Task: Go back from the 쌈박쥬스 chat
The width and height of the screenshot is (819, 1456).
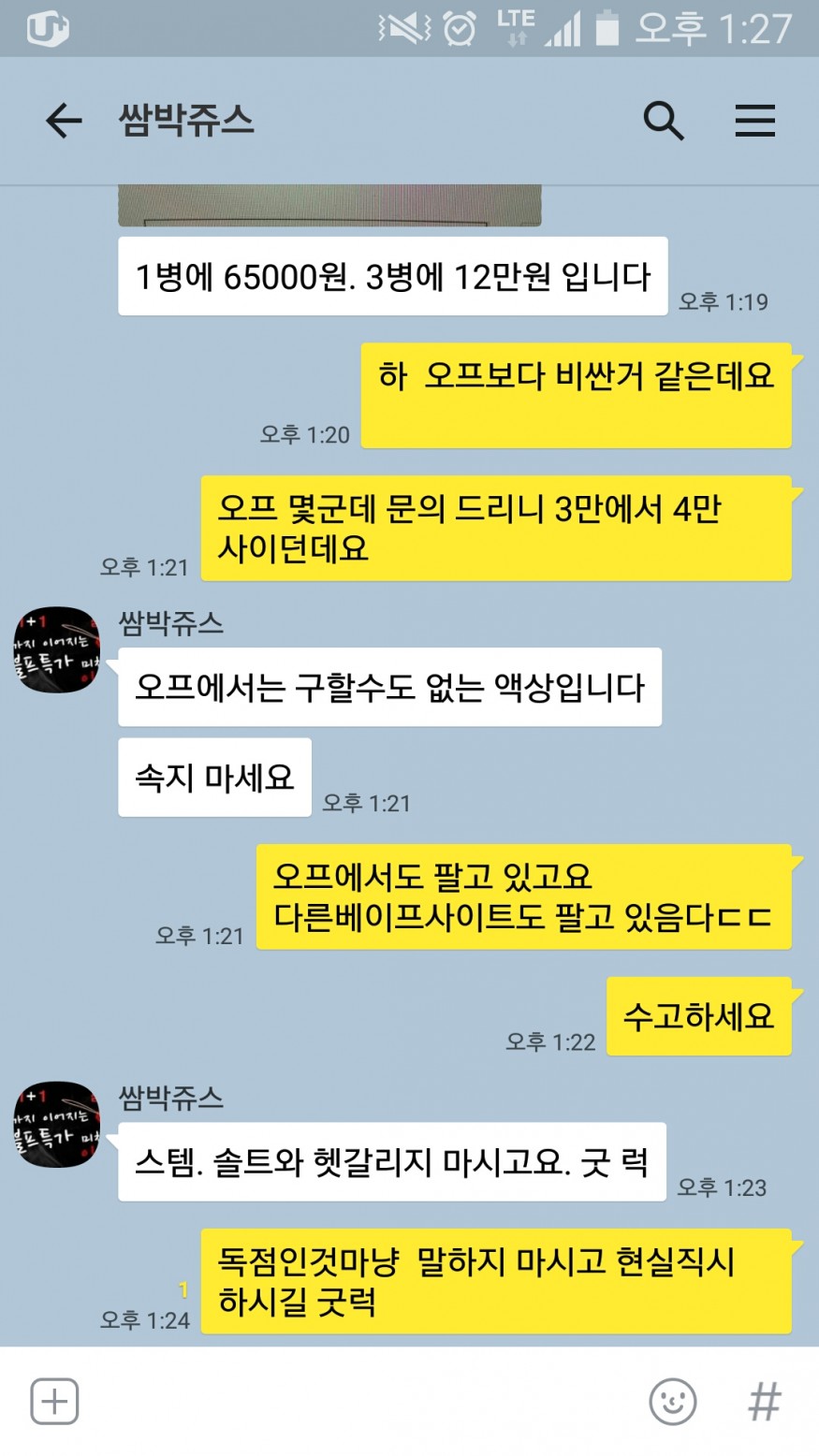Action: [64, 121]
